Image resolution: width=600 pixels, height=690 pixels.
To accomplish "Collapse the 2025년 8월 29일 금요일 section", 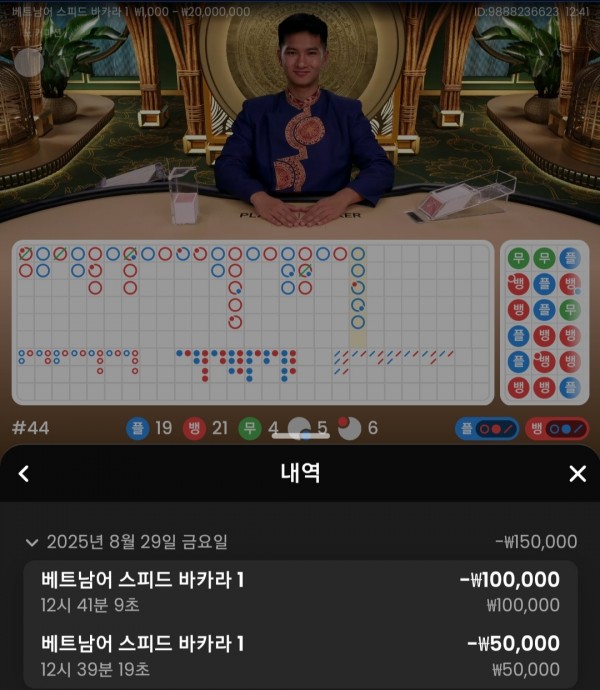I will [32, 542].
